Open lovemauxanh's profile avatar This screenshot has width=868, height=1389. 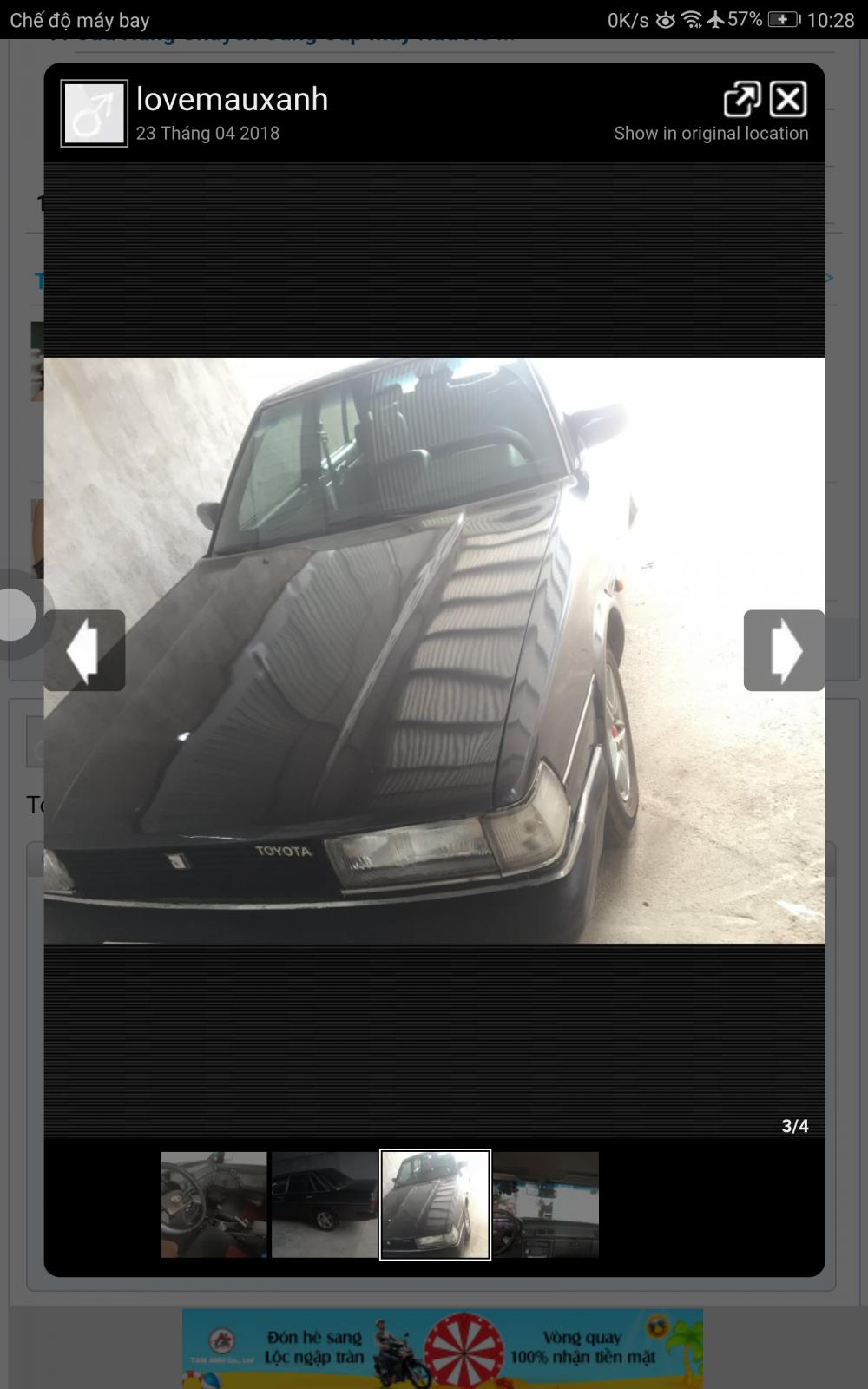[95, 114]
